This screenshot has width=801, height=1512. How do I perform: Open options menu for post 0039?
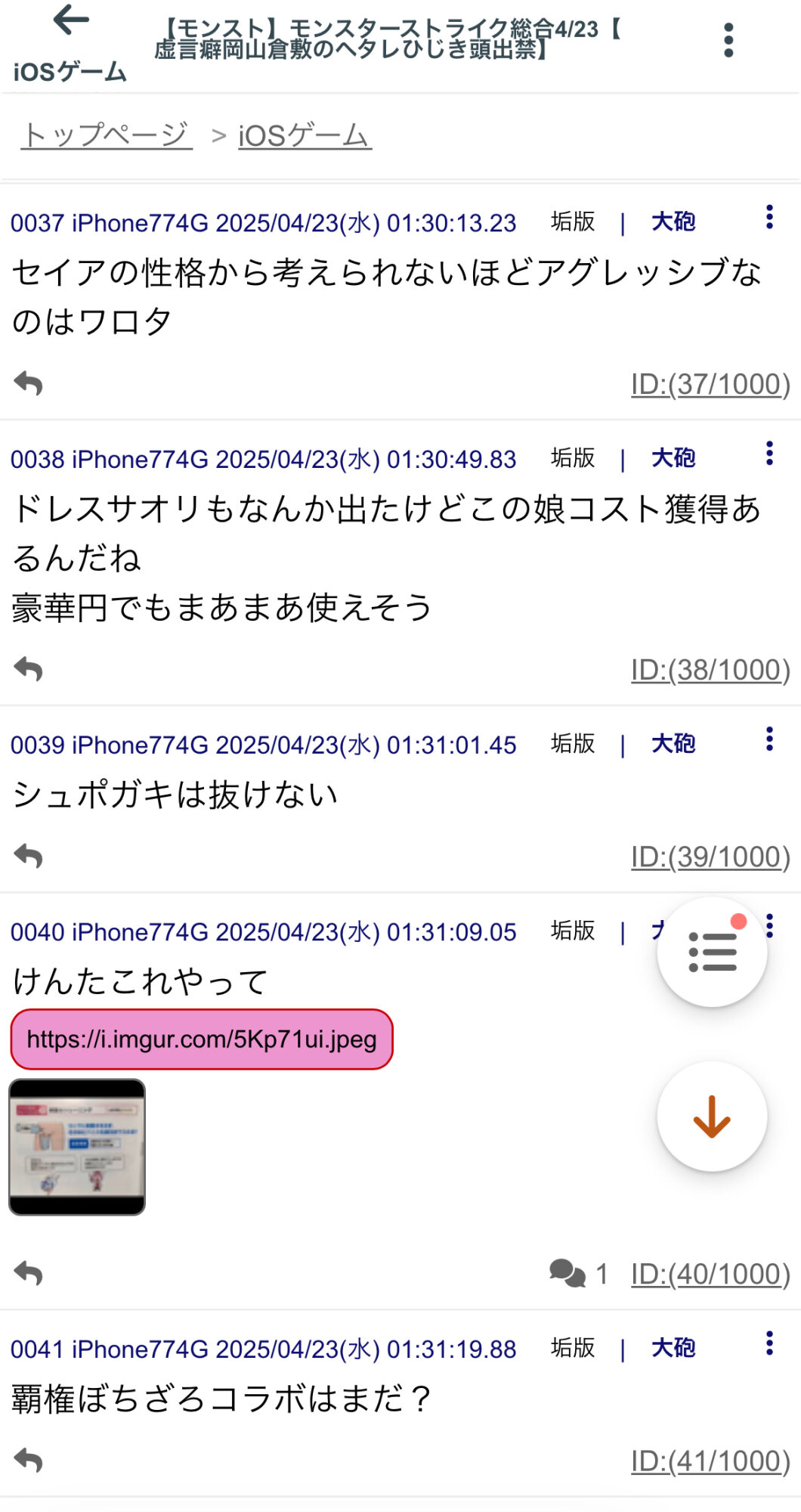[x=769, y=739]
